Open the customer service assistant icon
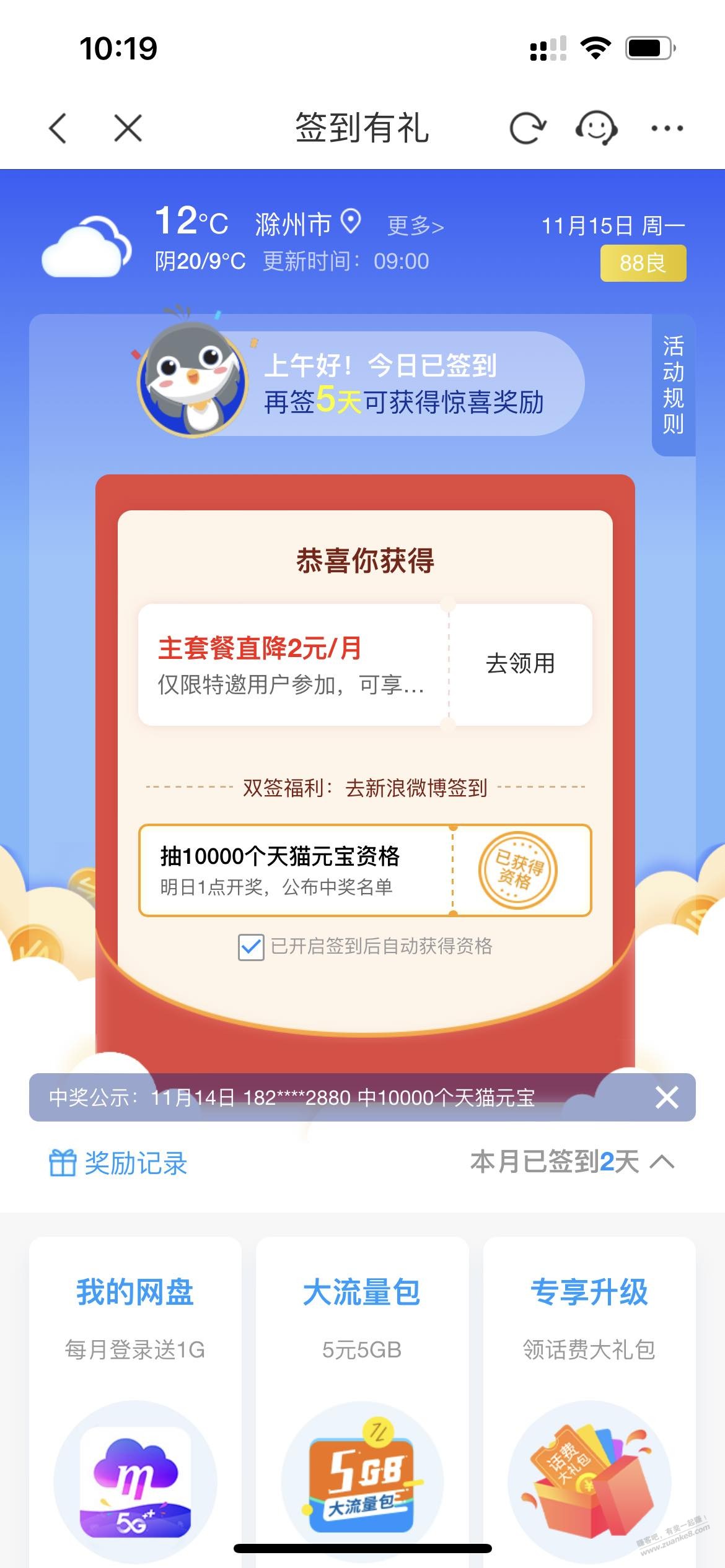Viewport: 725px width, 1568px height. point(596,128)
